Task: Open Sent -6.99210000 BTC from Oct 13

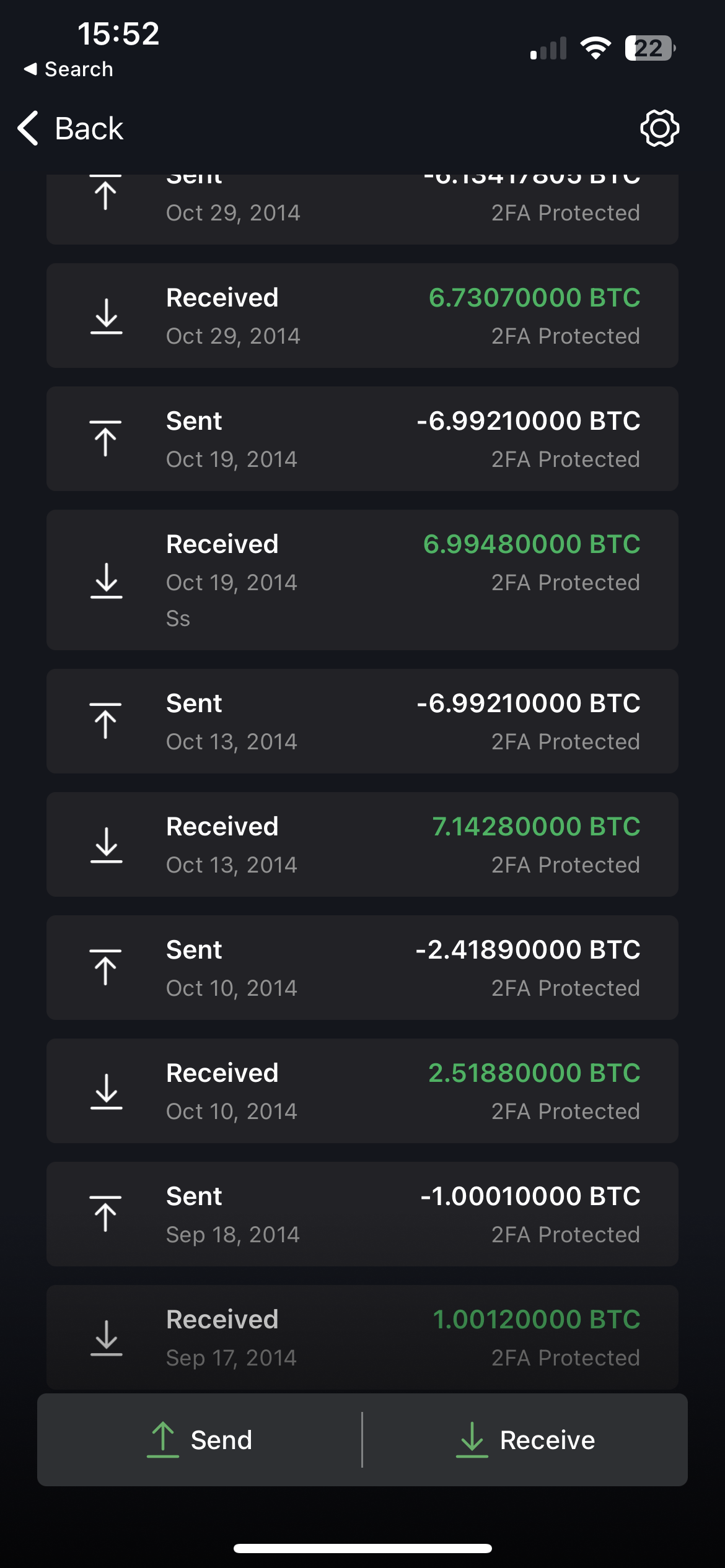Action: click(x=362, y=721)
